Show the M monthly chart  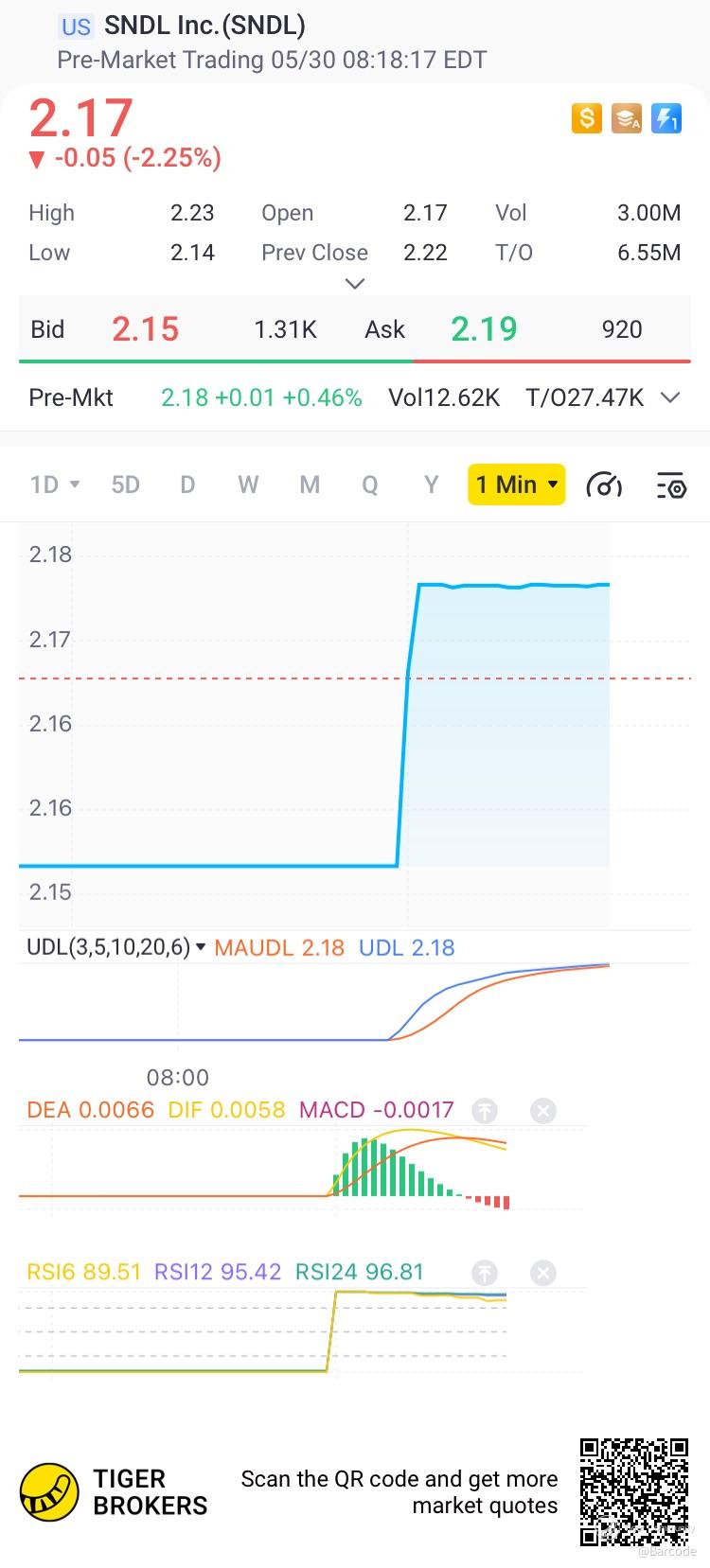pos(310,485)
